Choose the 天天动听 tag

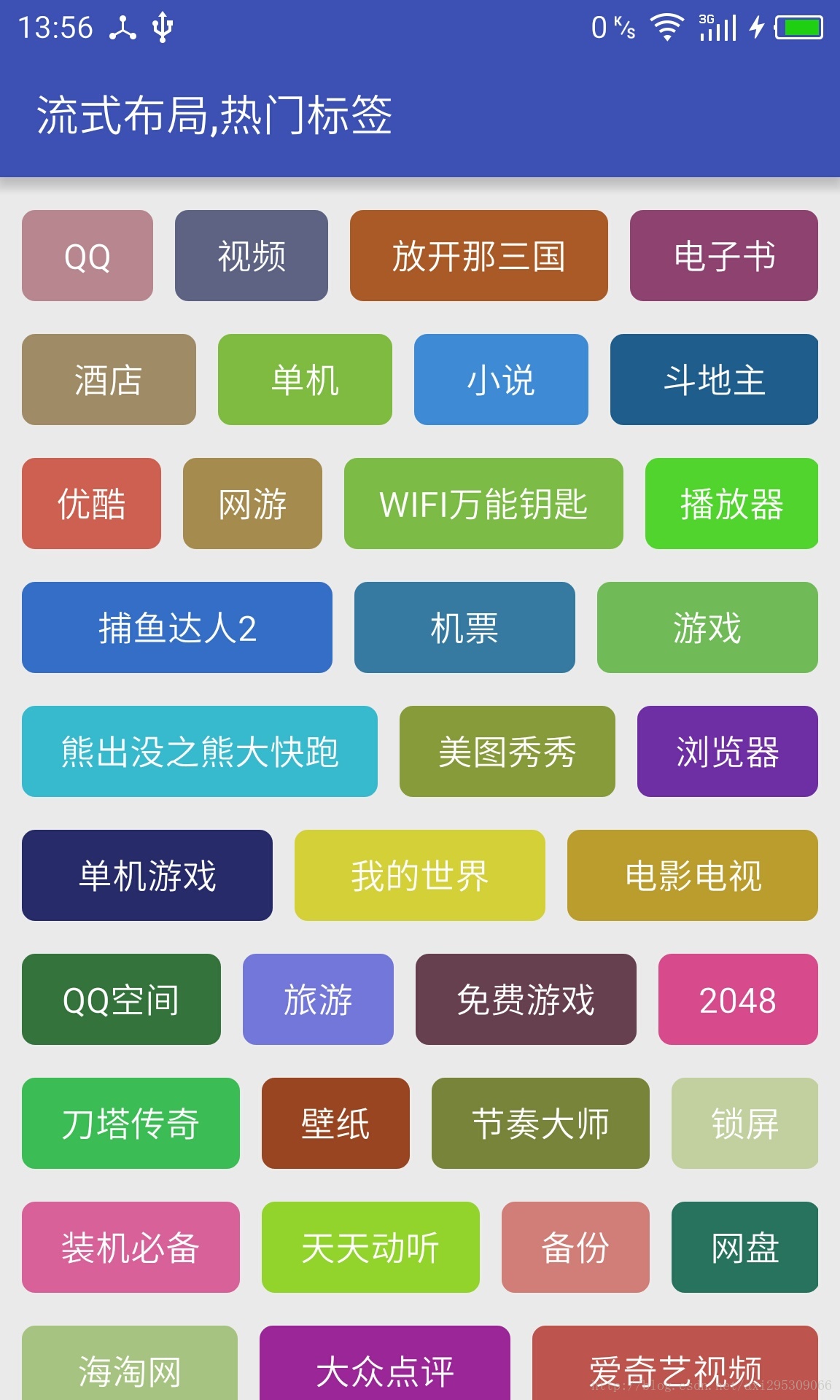tap(370, 1248)
